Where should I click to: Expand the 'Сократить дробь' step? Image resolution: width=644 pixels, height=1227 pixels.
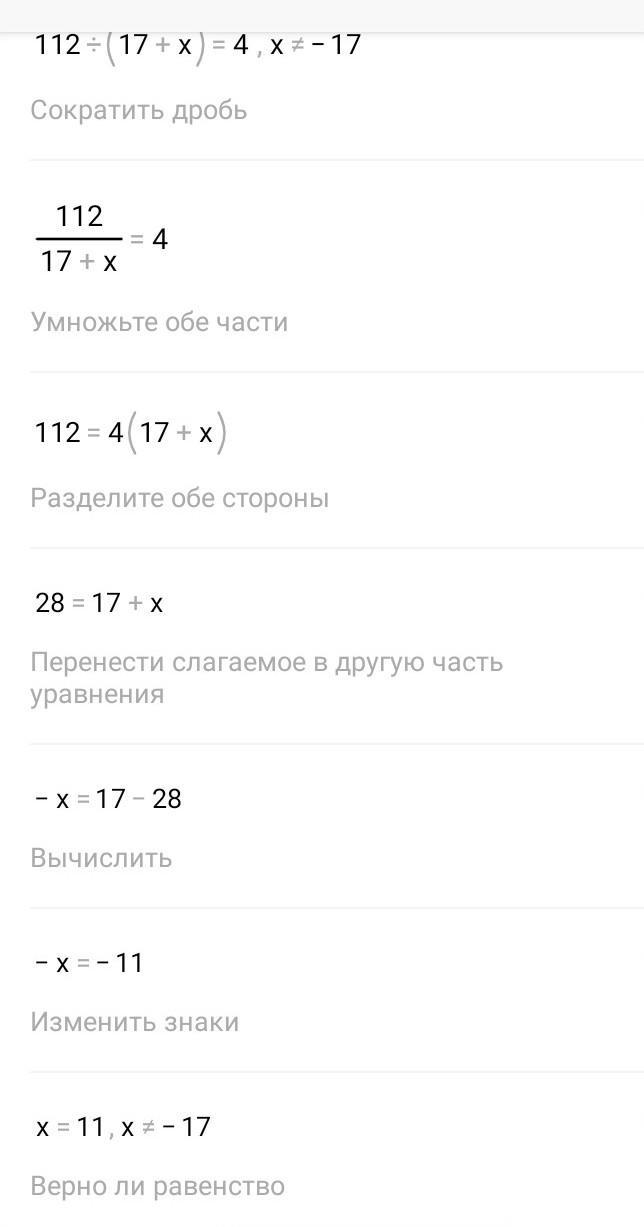tap(139, 110)
